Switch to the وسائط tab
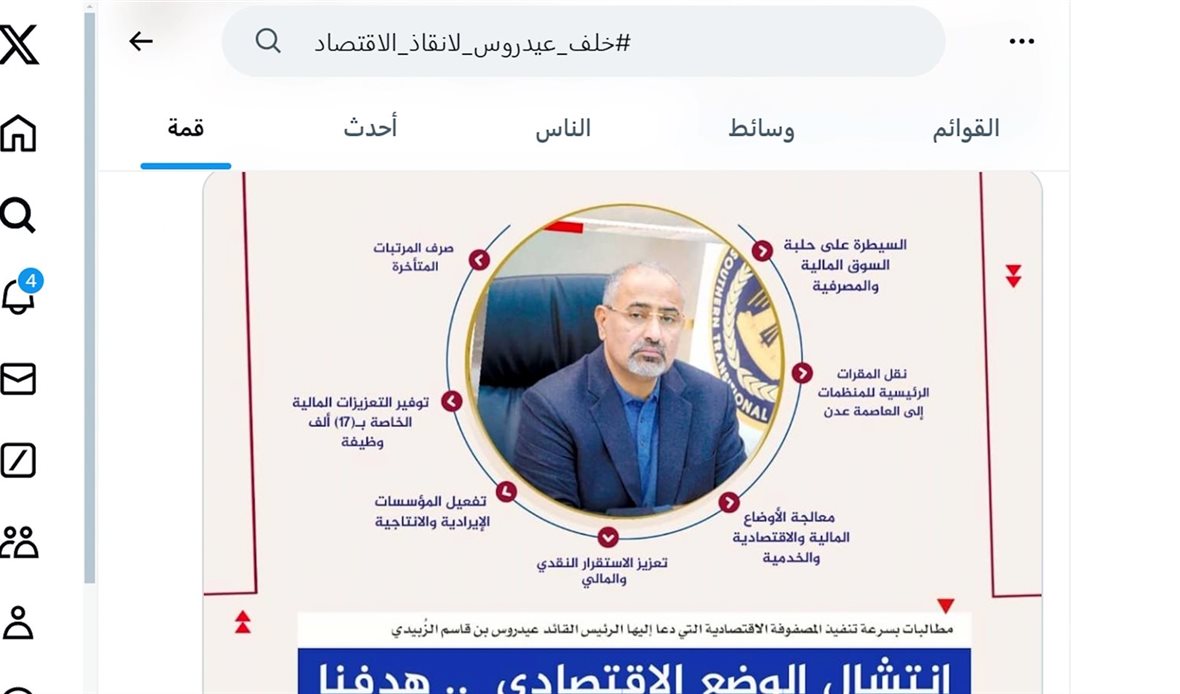This screenshot has height=694, width=1180. coord(760,129)
